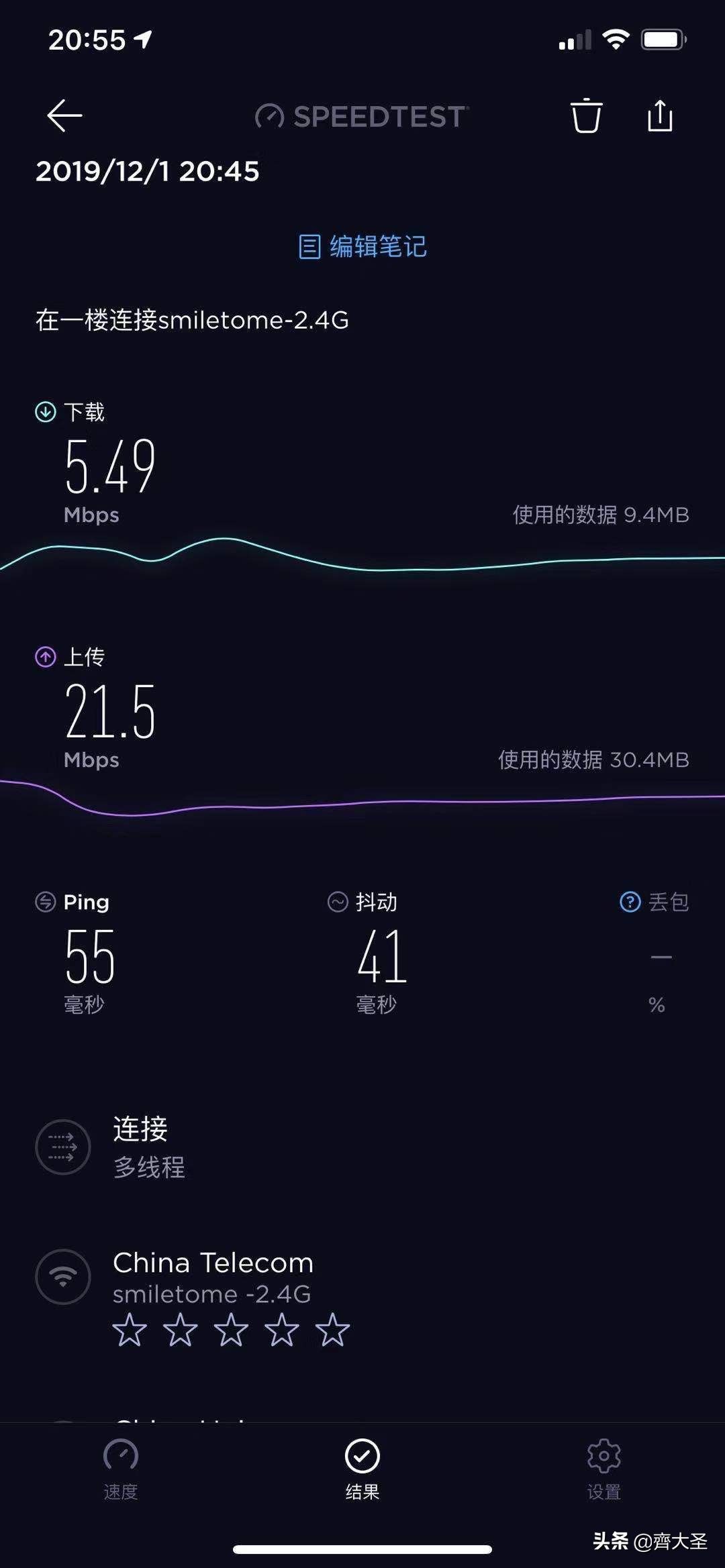725x1568 pixels.
Task: Share this speed test result
Action: coord(660,115)
